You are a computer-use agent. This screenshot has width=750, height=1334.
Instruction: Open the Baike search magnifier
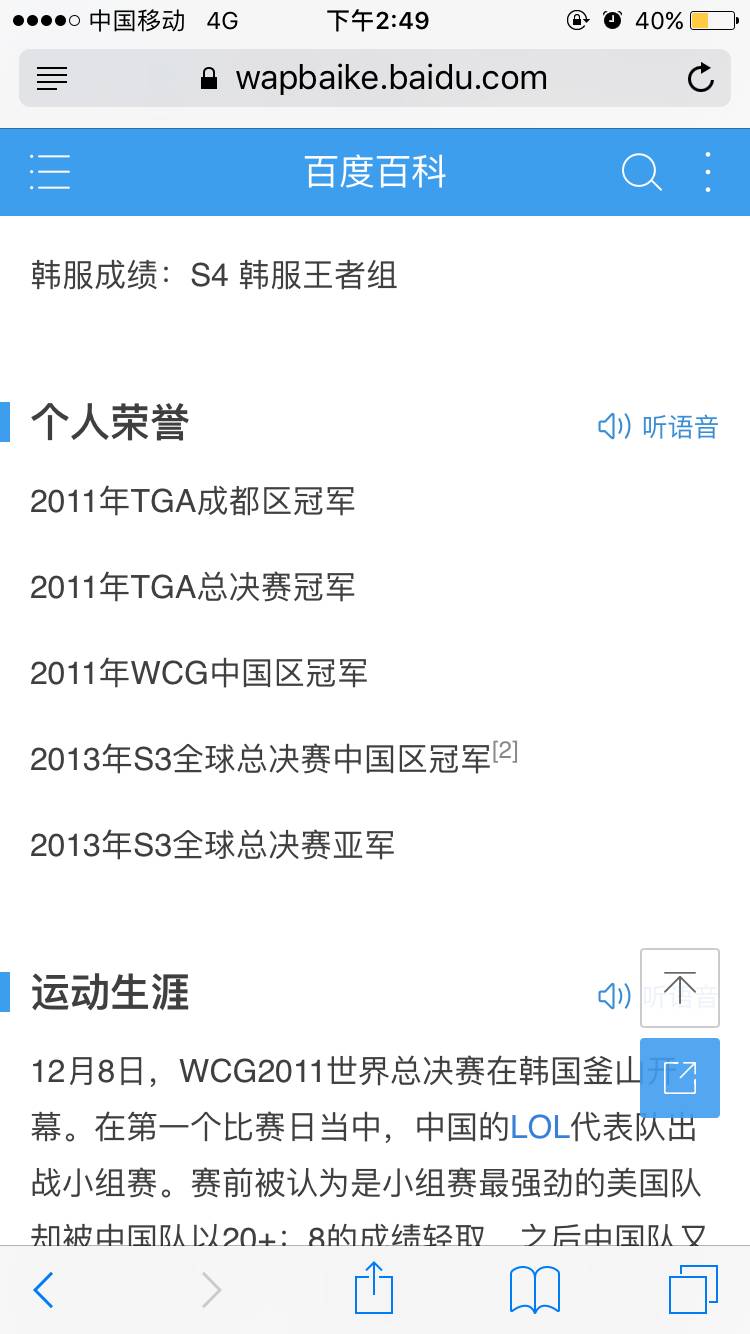tap(641, 172)
